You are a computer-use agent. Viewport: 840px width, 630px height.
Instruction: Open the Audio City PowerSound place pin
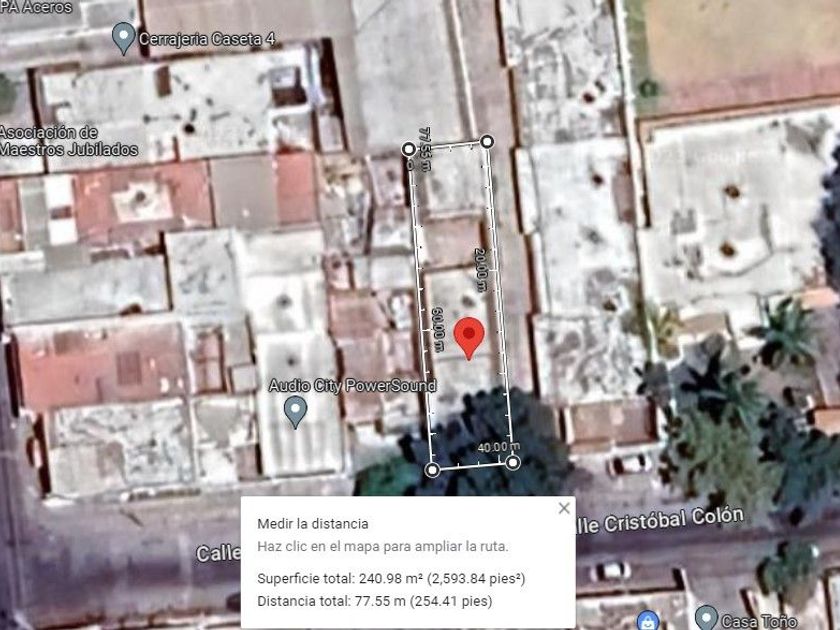point(295,411)
